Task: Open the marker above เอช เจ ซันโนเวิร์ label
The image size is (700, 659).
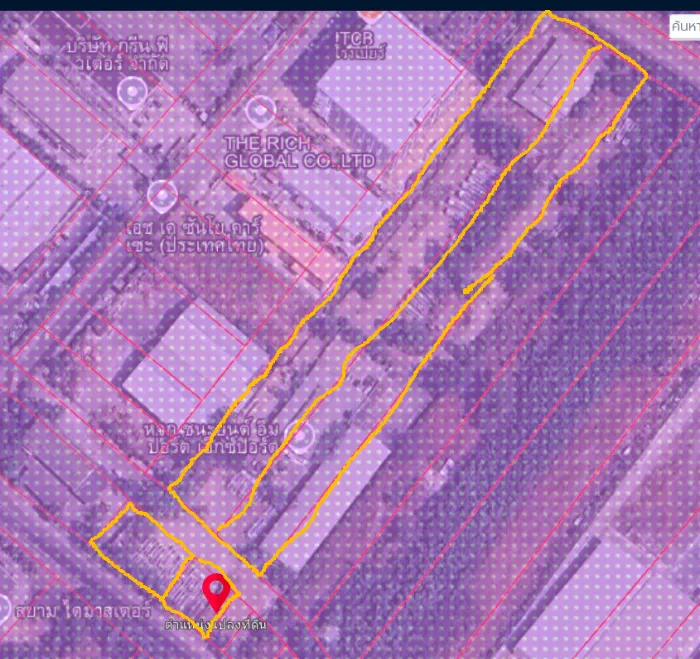Action: tap(161, 193)
